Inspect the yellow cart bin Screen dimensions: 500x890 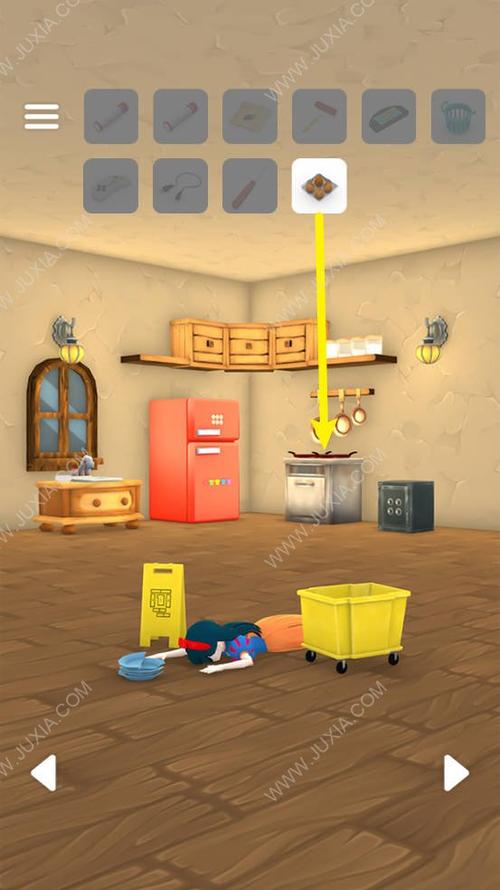click(x=354, y=625)
